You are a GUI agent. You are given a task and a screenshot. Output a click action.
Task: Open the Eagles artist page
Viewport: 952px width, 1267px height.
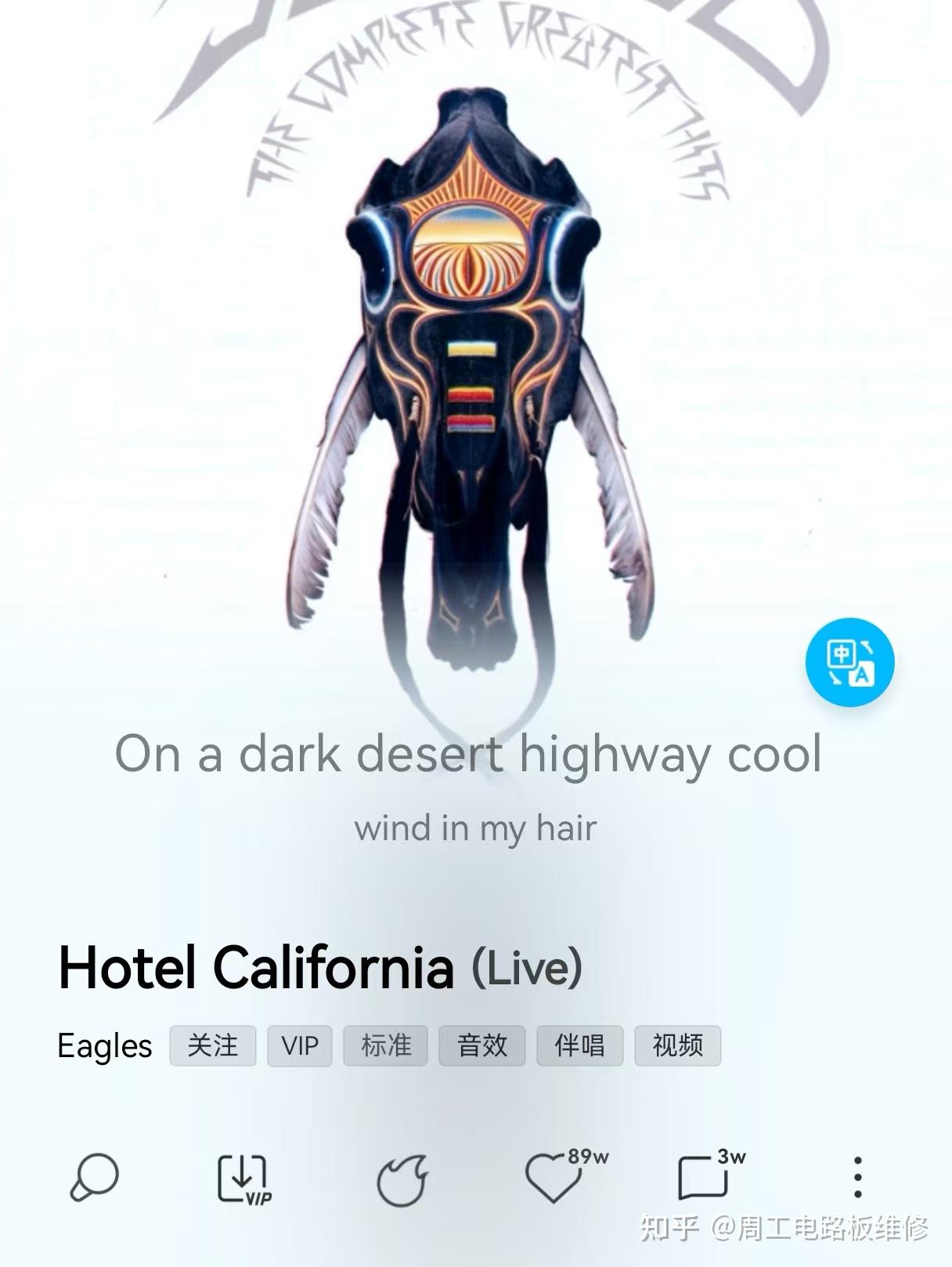[x=105, y=1045]
